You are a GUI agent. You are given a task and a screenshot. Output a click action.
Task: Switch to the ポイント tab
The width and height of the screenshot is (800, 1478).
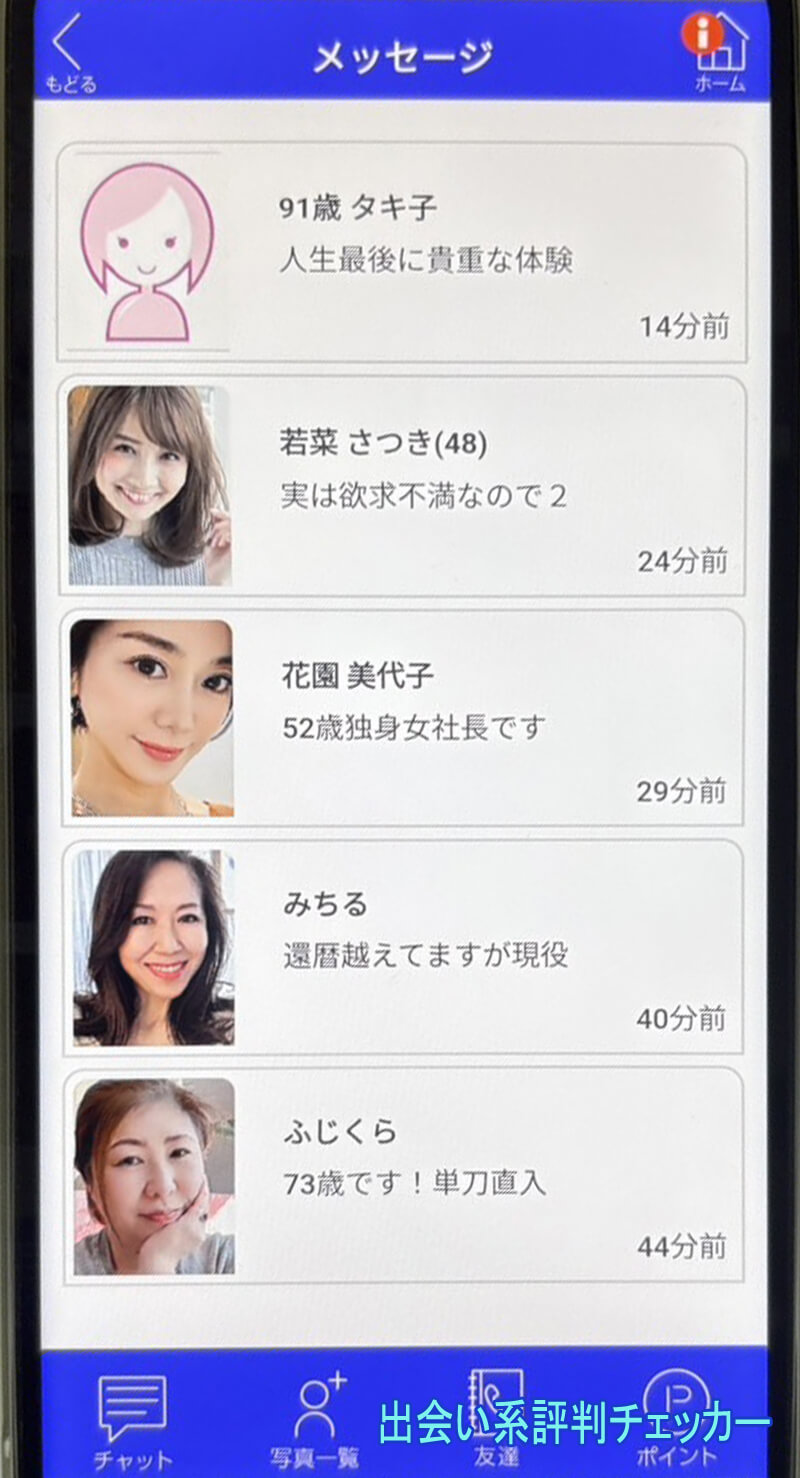click(x=676, y=1420)
